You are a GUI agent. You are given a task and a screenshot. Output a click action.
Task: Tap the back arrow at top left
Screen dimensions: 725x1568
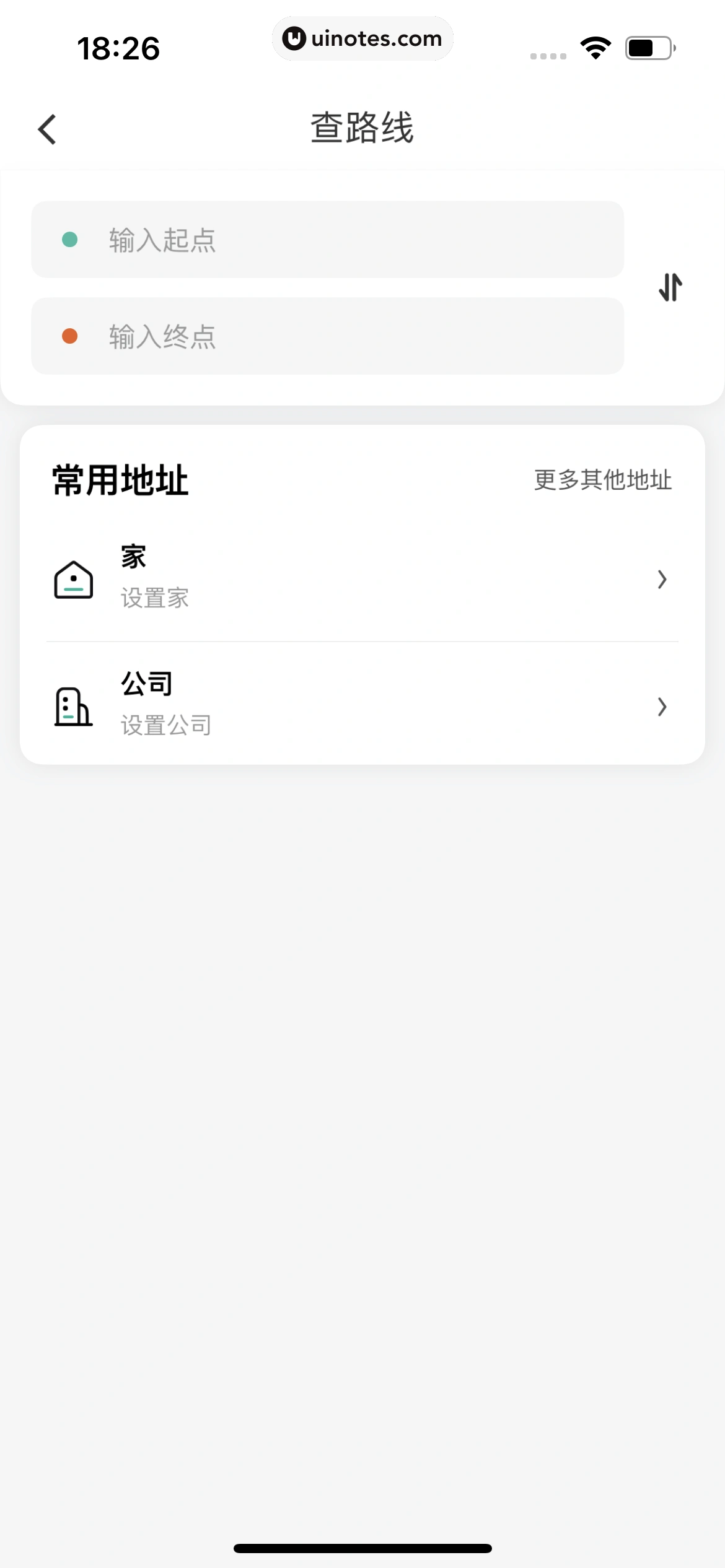click(x=47, y=128)
